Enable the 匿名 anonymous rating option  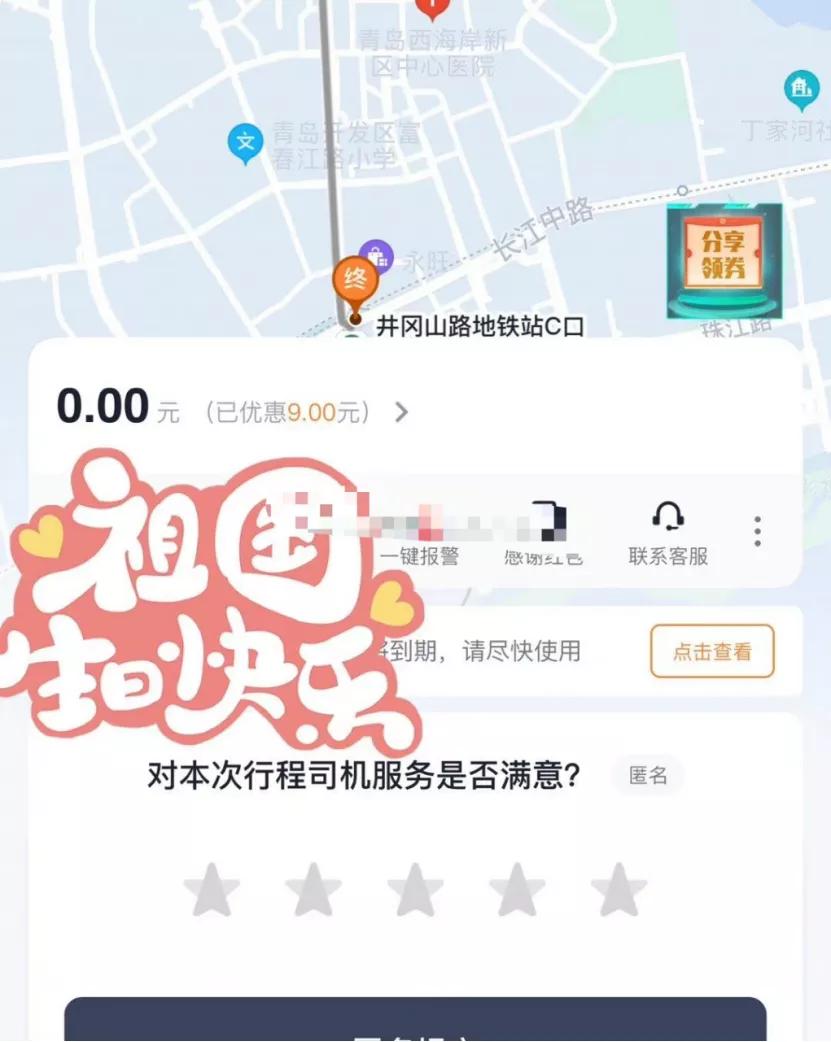coord(647,776)
